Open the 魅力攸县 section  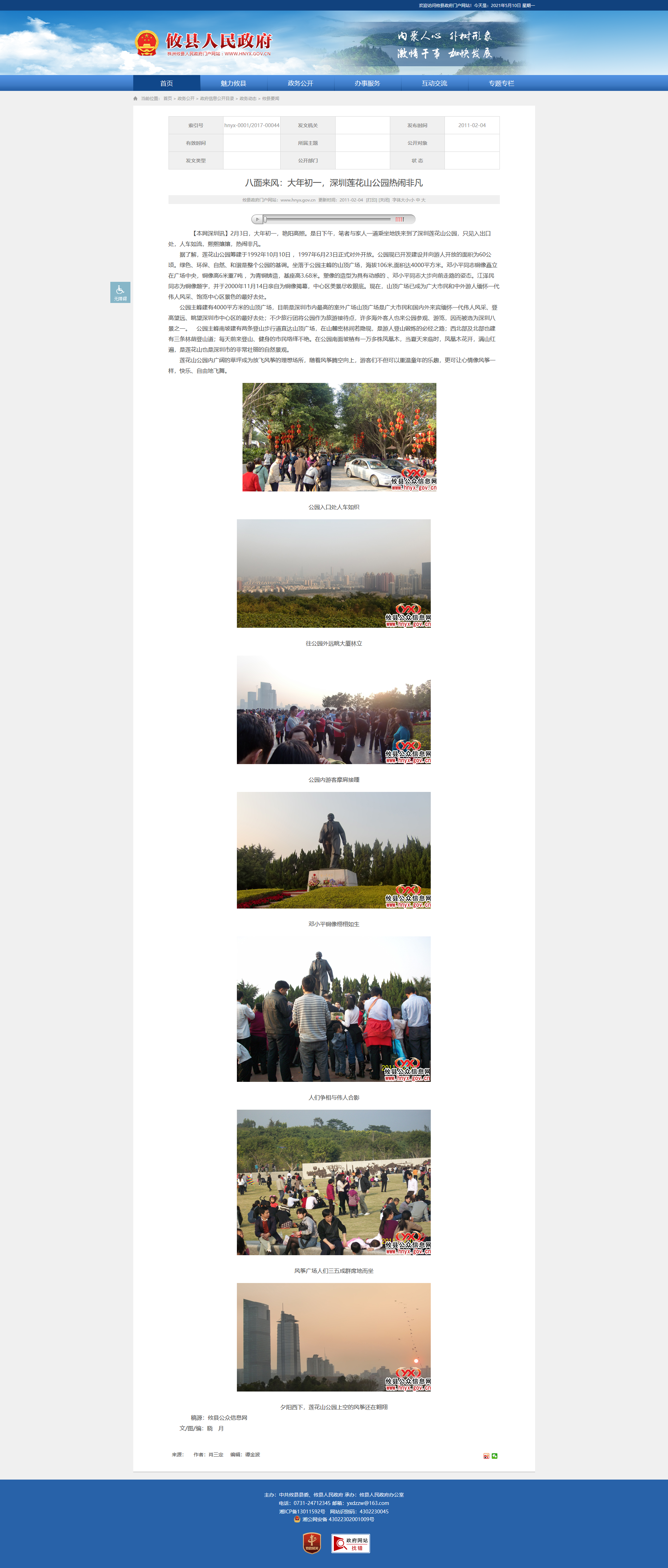click(x=233, y=83)
